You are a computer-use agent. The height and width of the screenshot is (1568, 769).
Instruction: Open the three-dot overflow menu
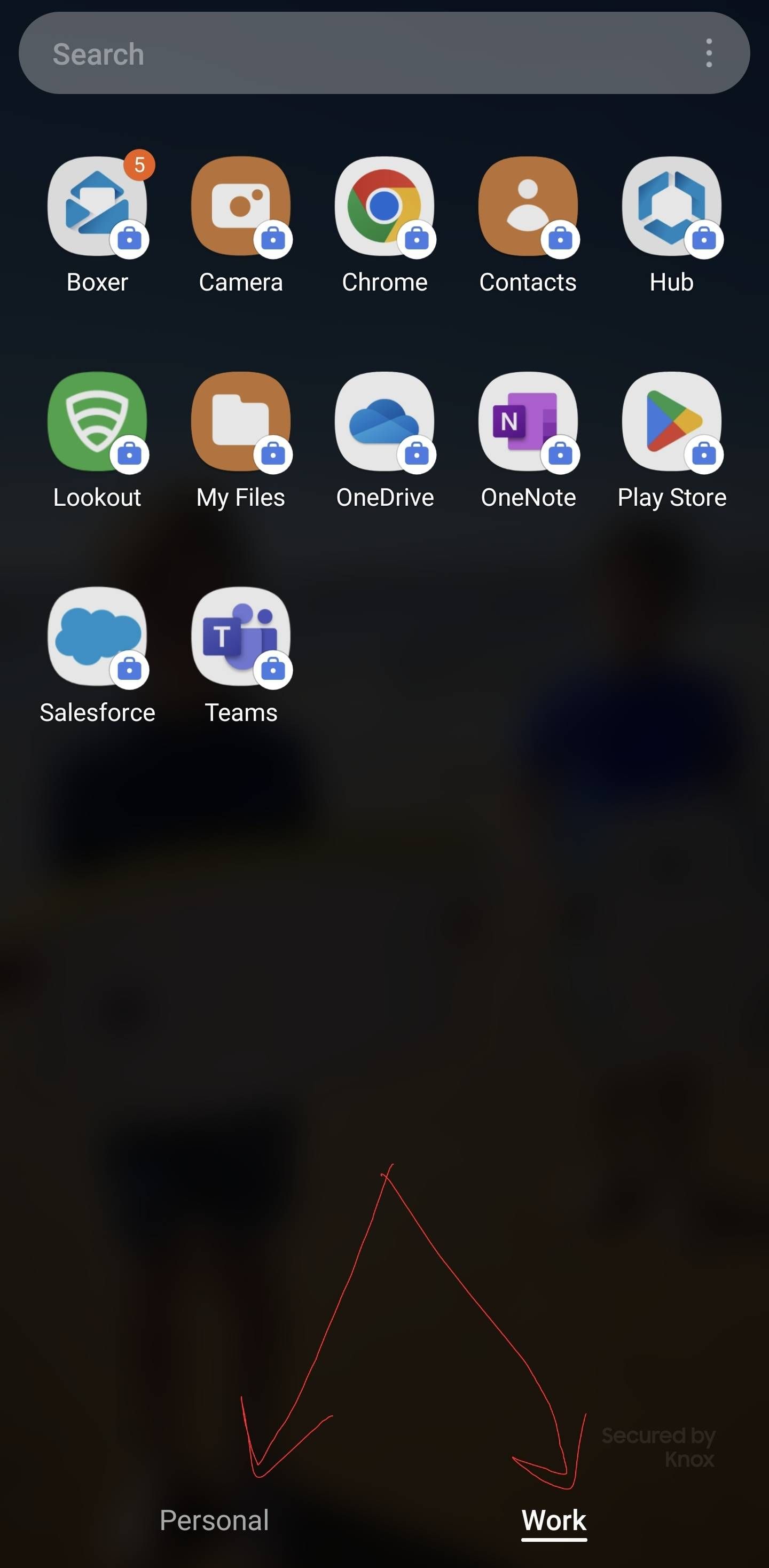tap(709, 53)
